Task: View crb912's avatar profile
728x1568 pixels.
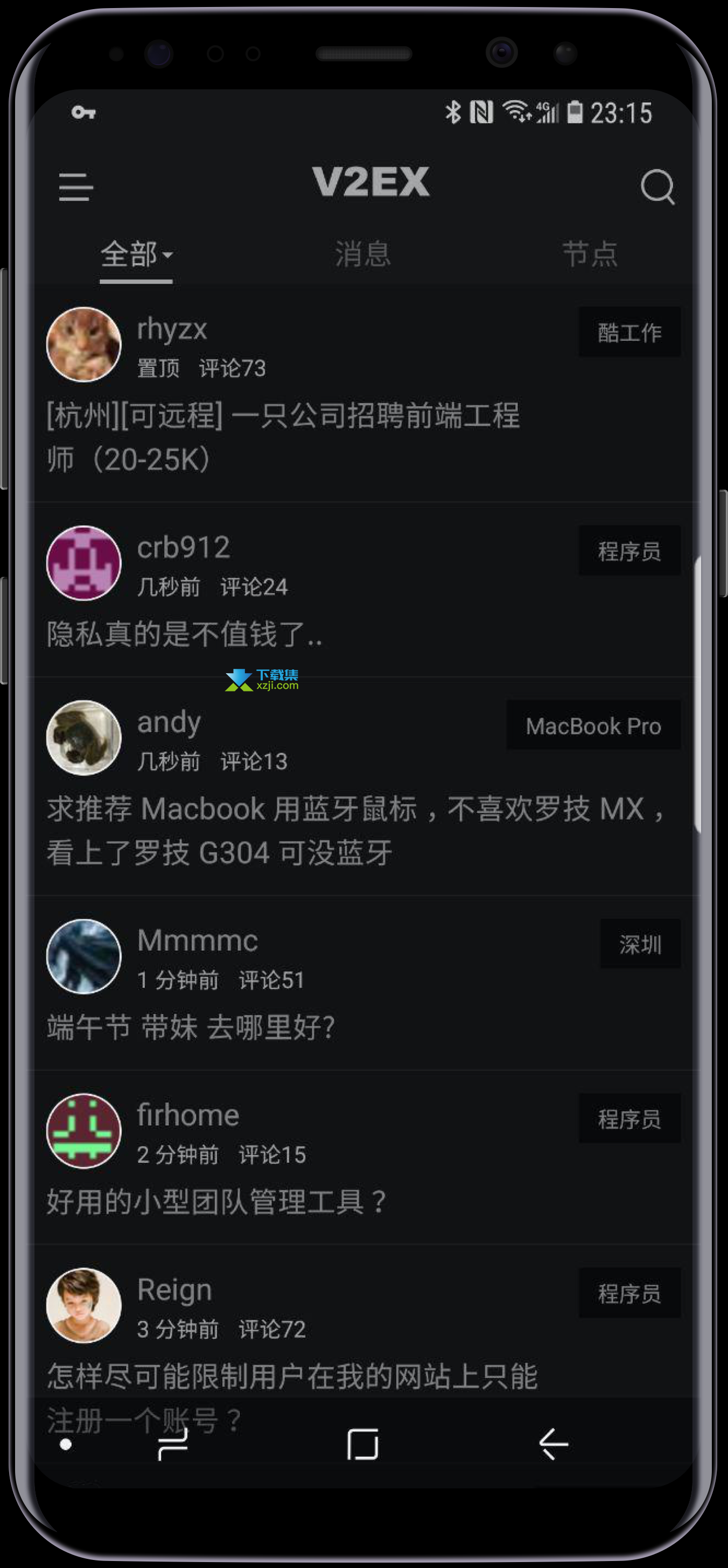Action: pos(83,563)
